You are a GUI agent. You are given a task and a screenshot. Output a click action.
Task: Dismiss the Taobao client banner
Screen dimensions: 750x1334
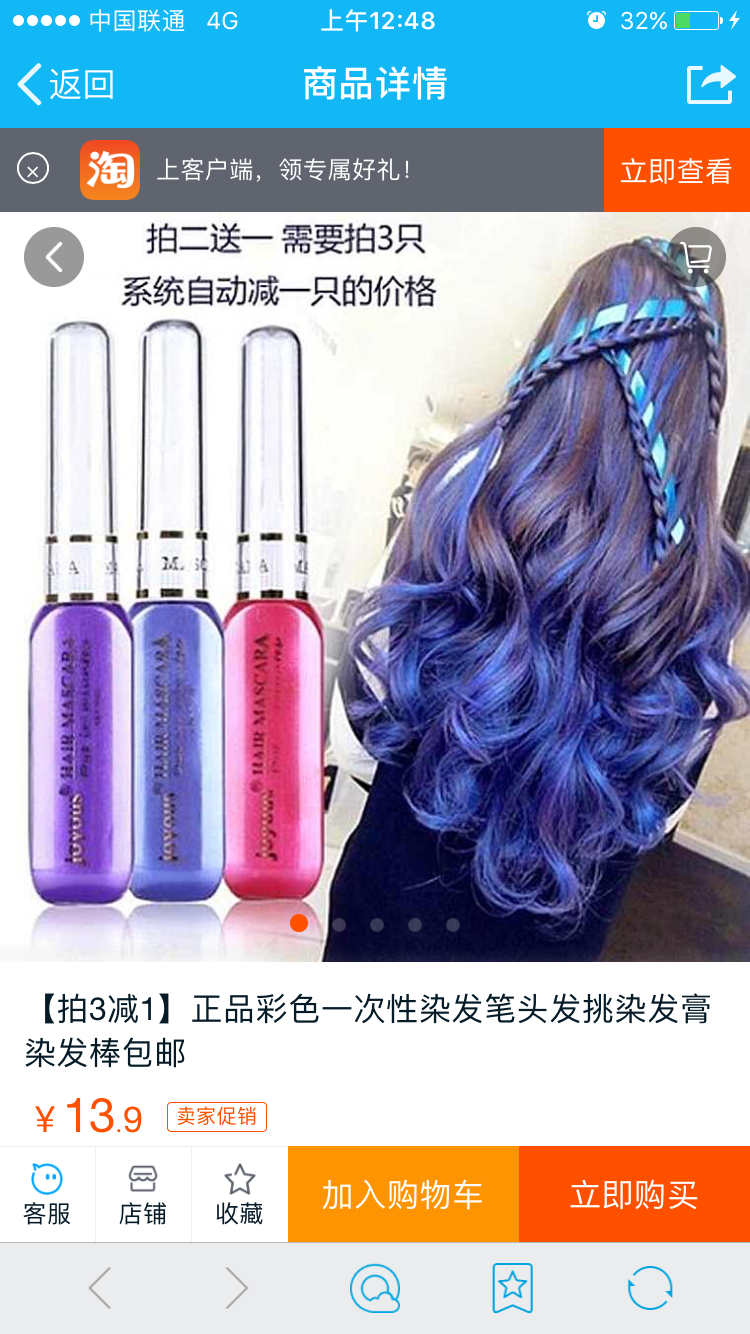pyautogui.click(x=32, y=170)
